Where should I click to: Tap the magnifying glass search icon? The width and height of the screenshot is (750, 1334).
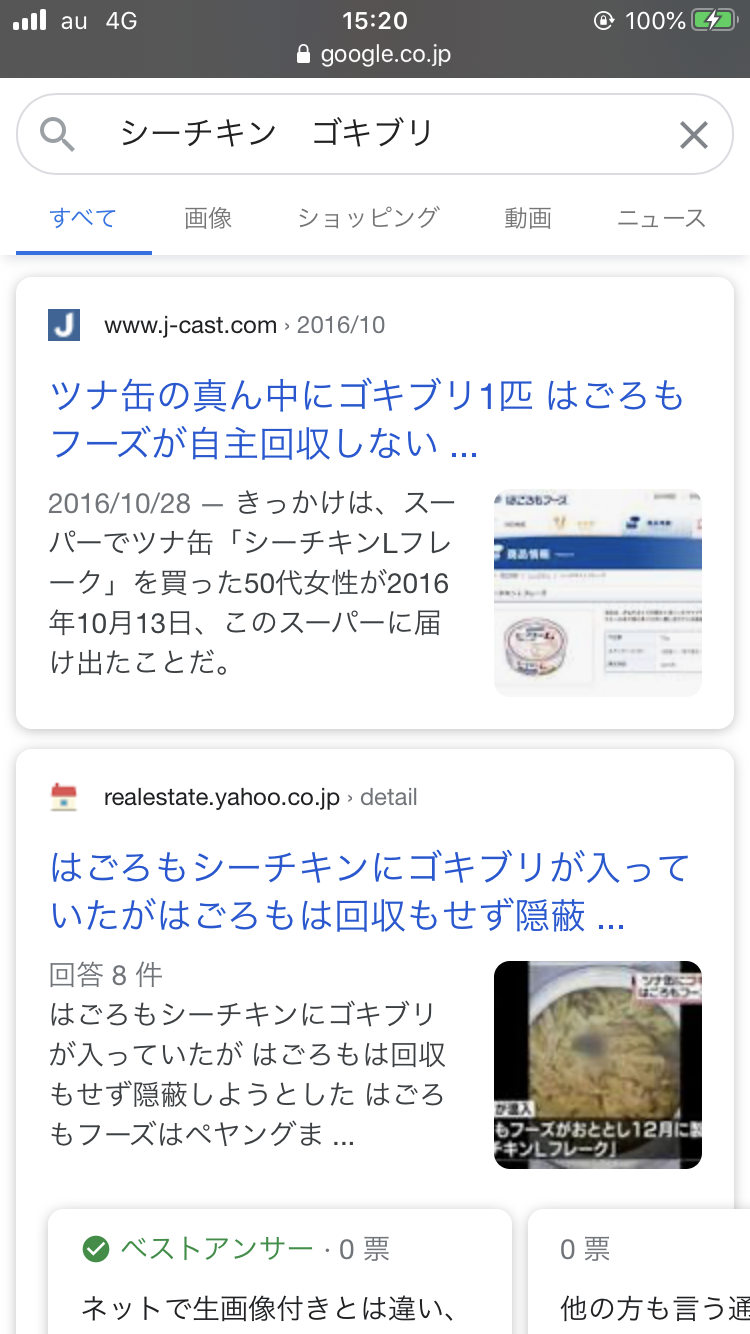tap(58, 134)
